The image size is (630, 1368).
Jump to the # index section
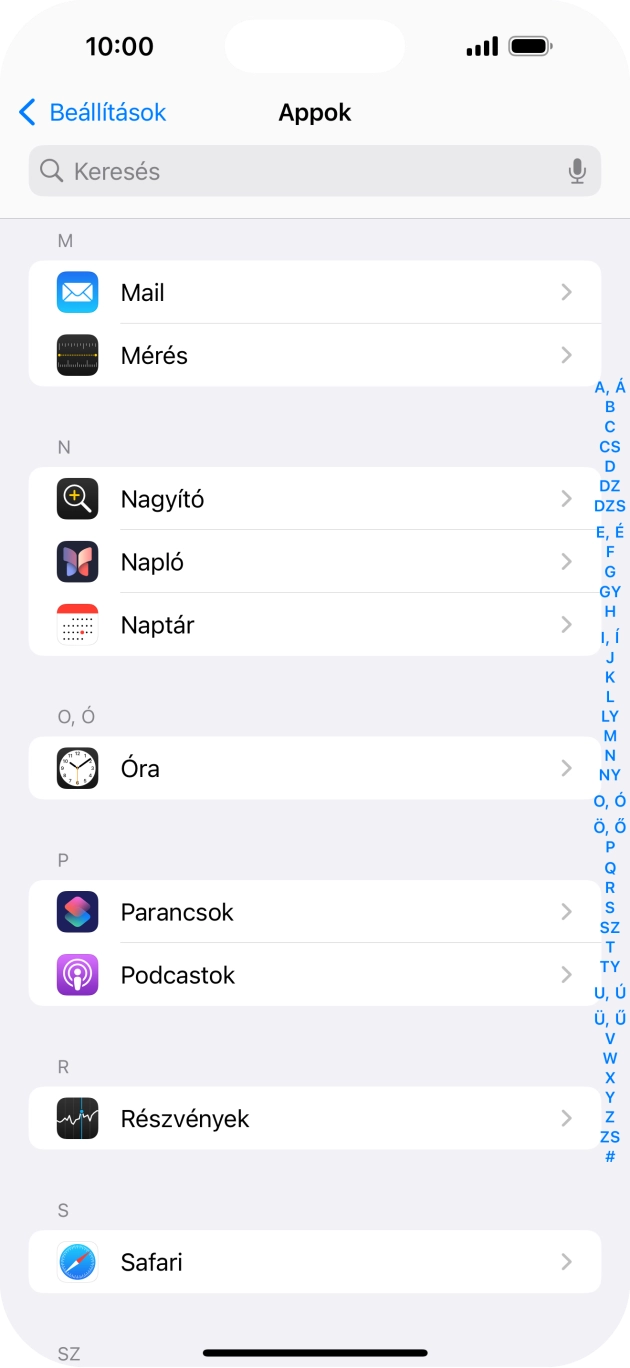pos(610,1157)
